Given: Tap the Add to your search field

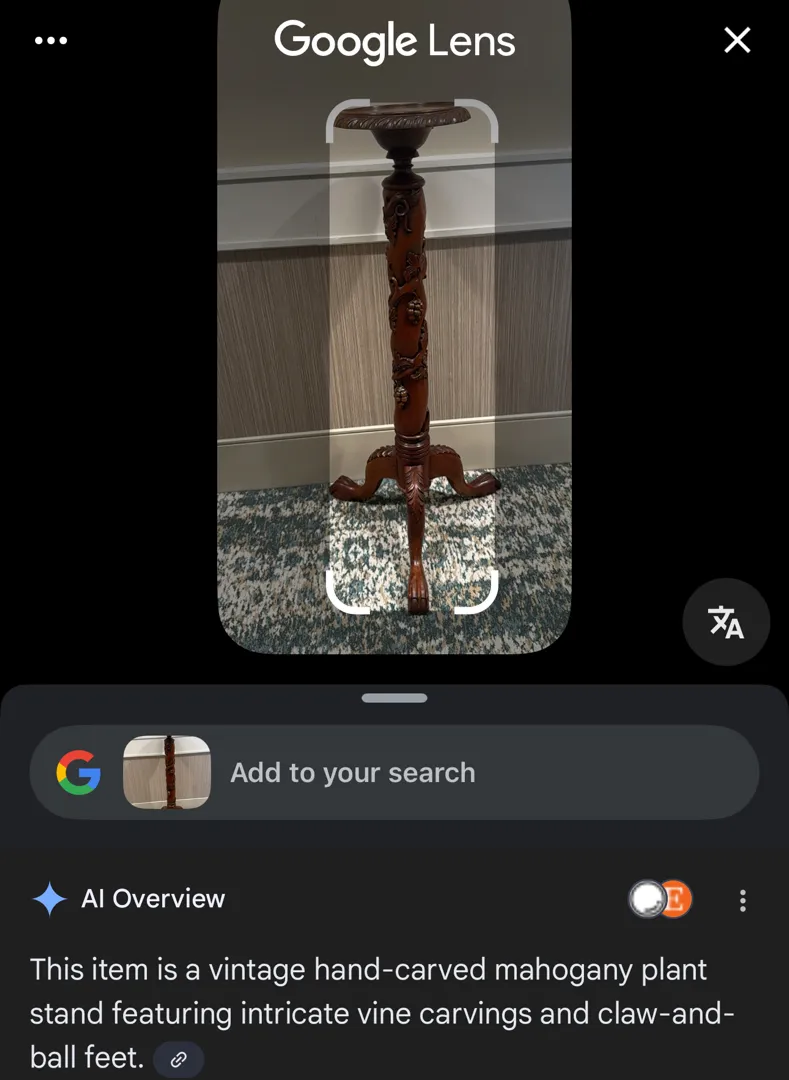Looking at the screenshot, I should [352, 773].
